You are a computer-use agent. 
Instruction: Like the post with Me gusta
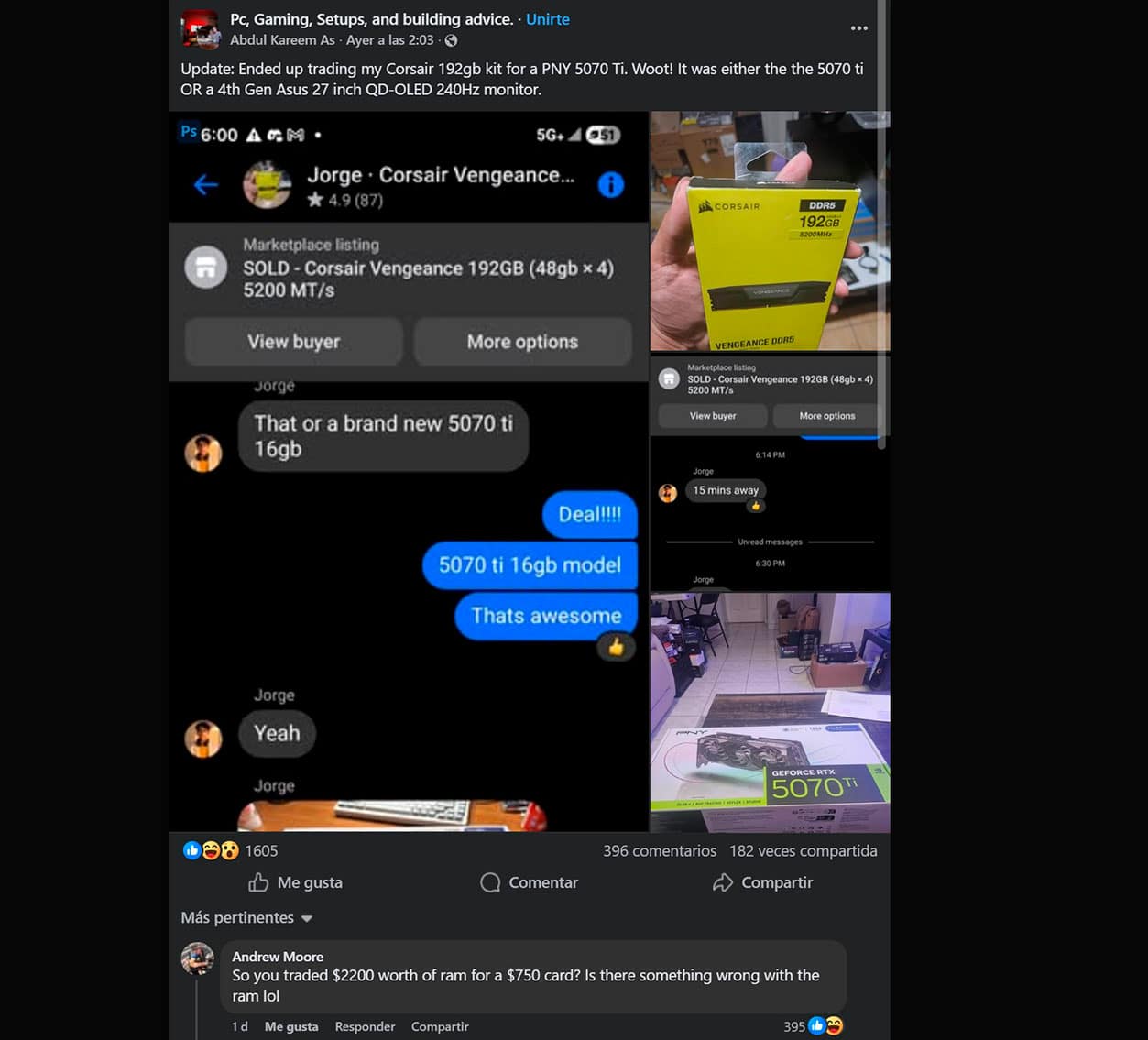point(295,882)
